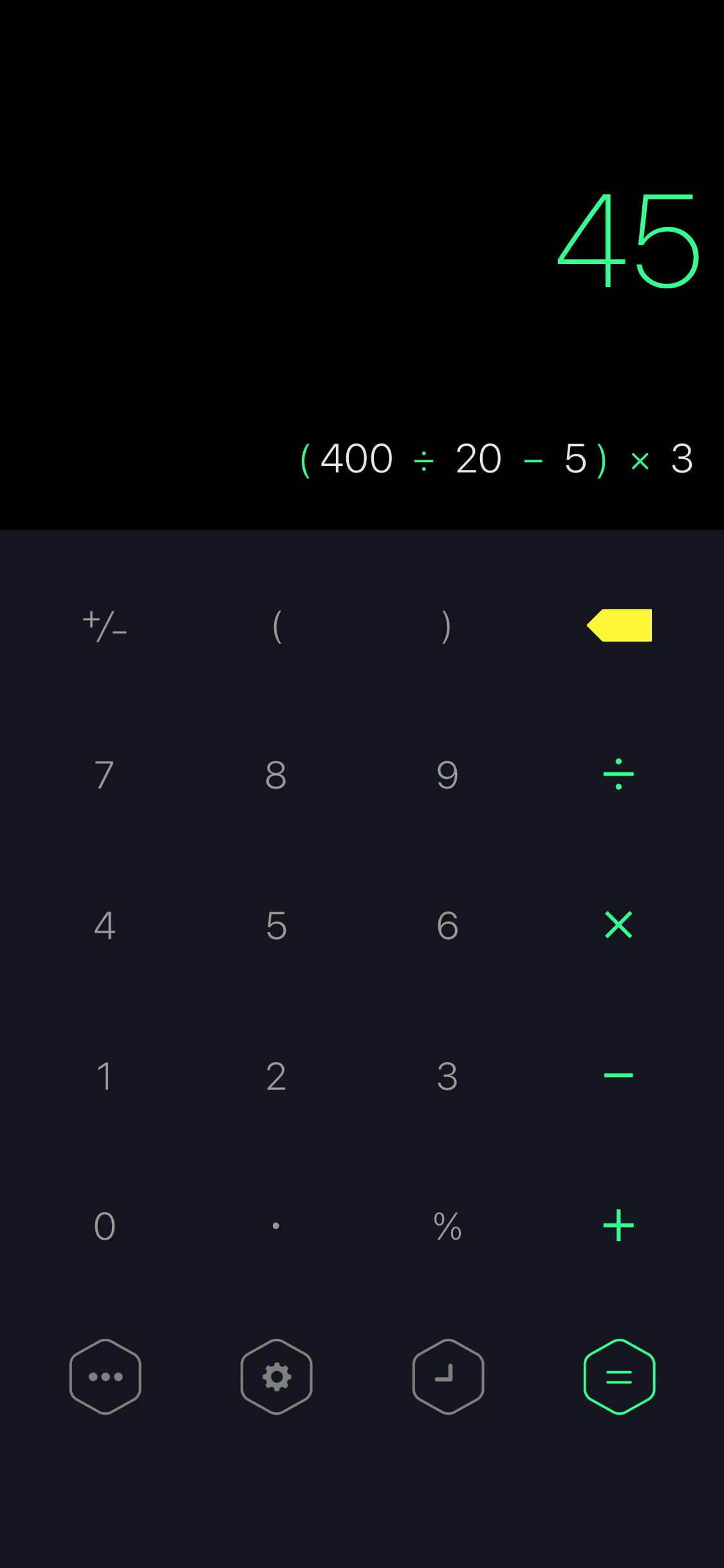
Task: Tap the yellow backspace key
Action: click(x=619, y=625)
